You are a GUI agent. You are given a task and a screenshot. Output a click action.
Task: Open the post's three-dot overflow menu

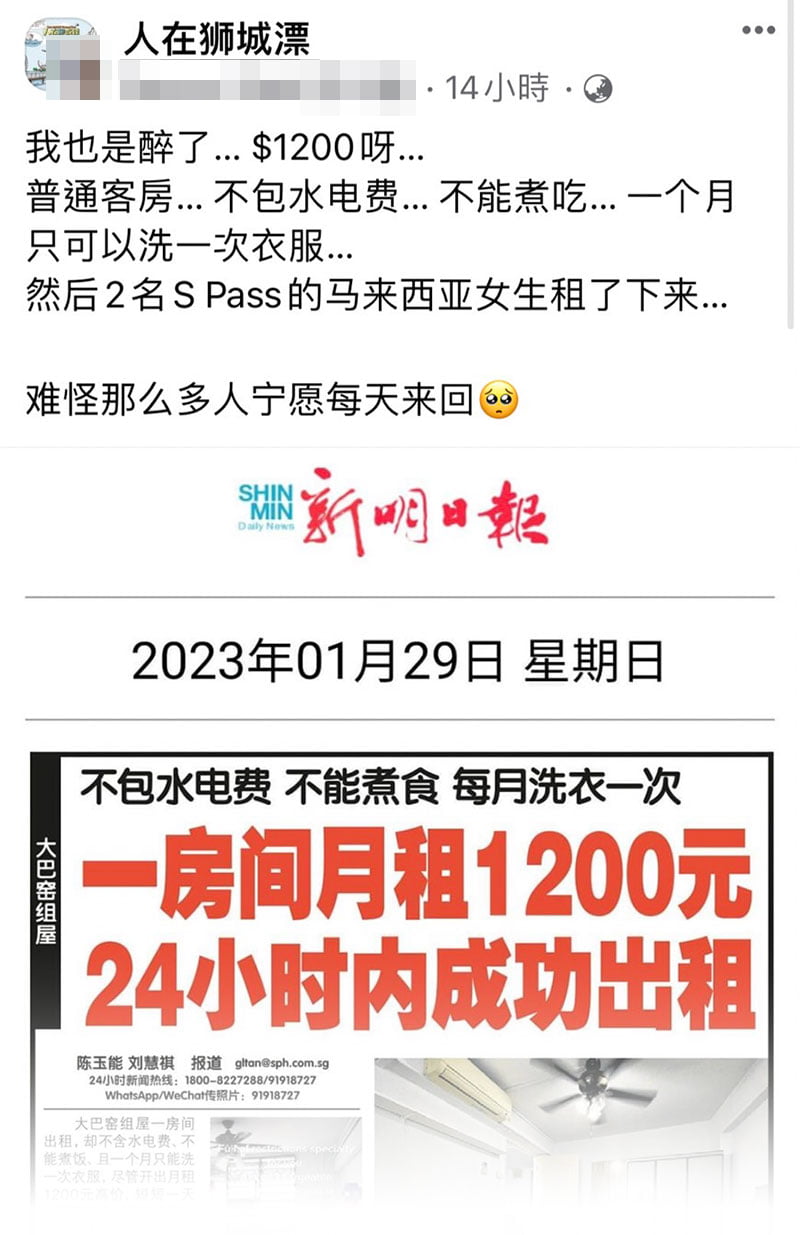tap(759, 31)
